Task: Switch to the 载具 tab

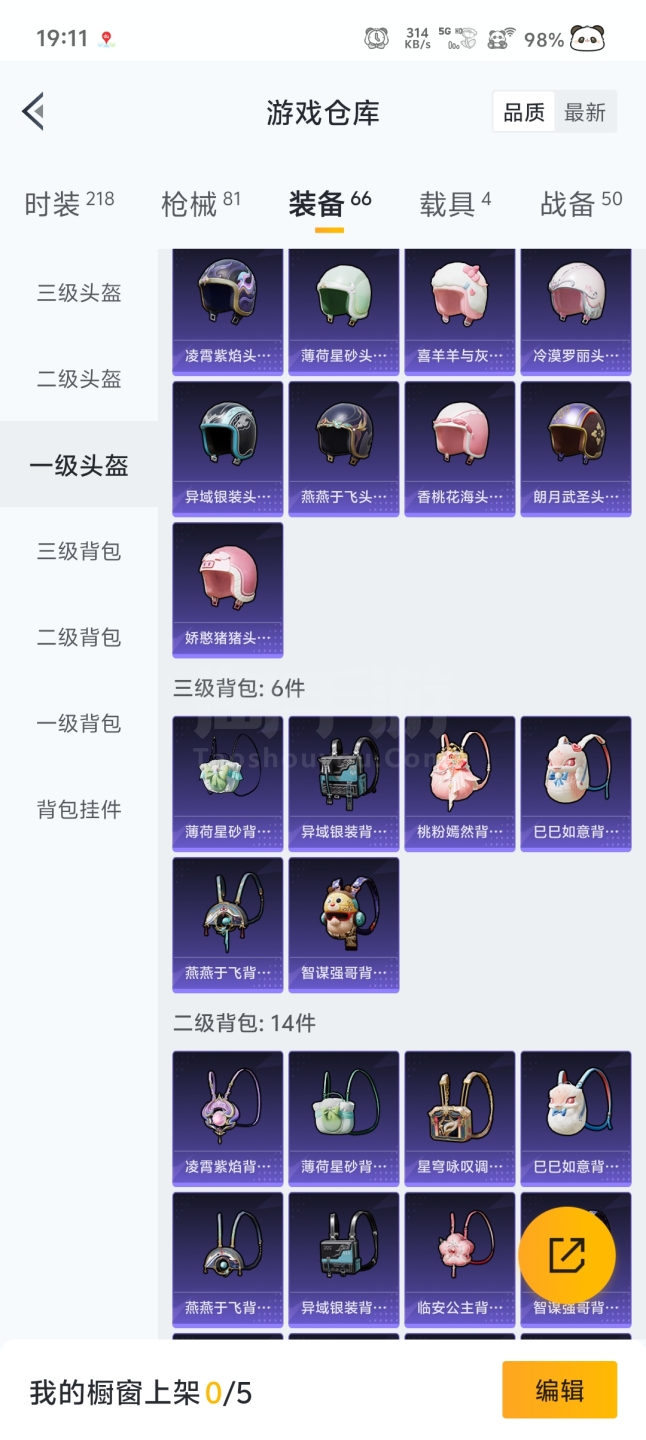Action: pos(454,203)
